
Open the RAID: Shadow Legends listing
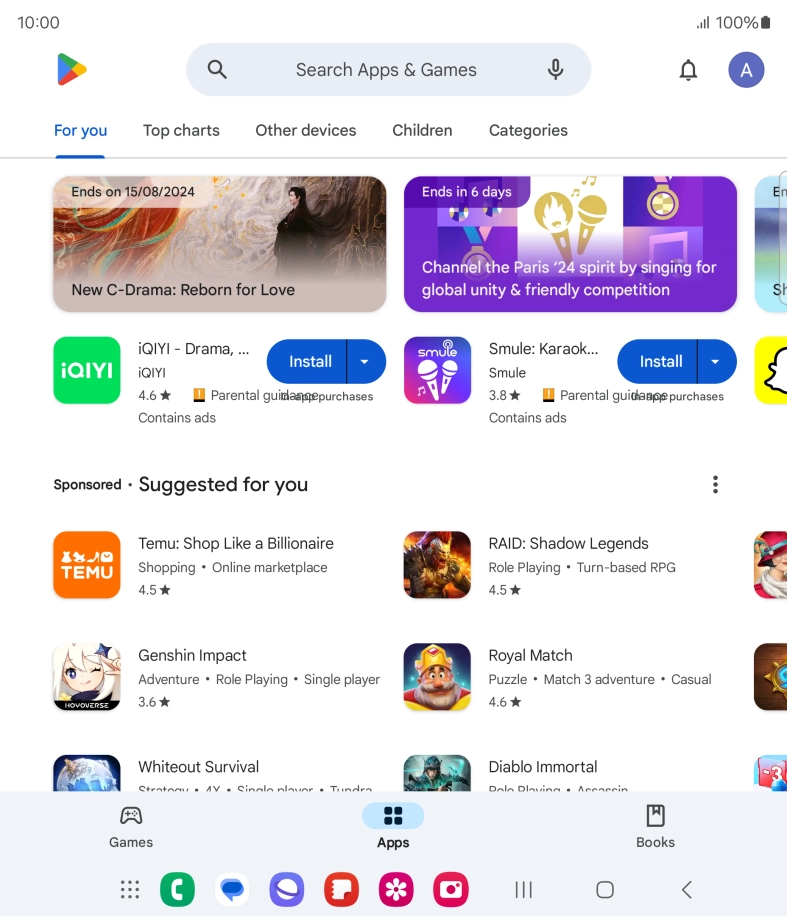pos(570,564)
